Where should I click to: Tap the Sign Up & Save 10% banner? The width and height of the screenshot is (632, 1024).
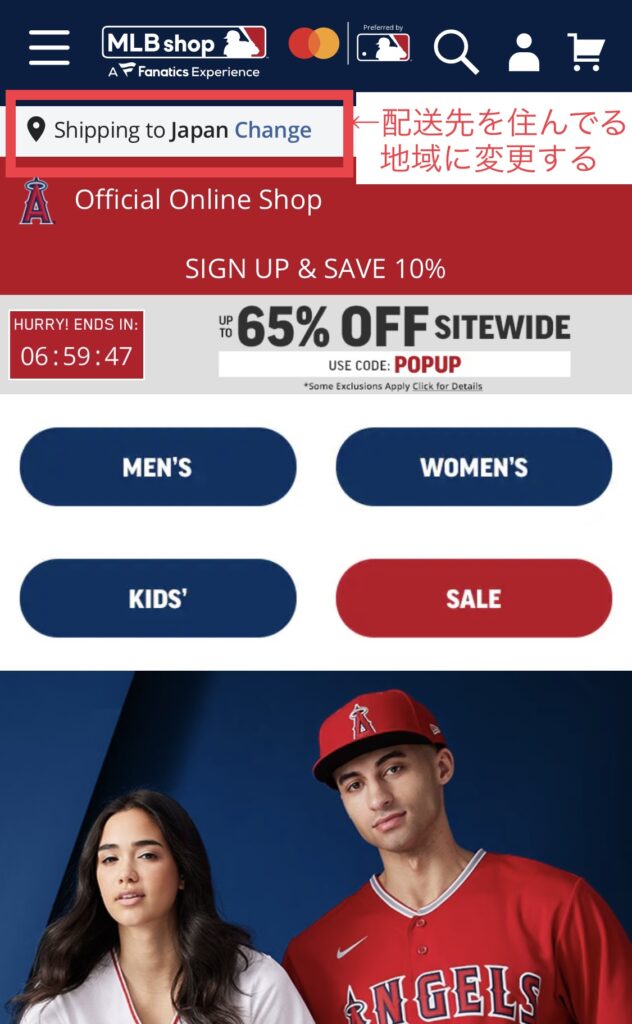(315, 268)
